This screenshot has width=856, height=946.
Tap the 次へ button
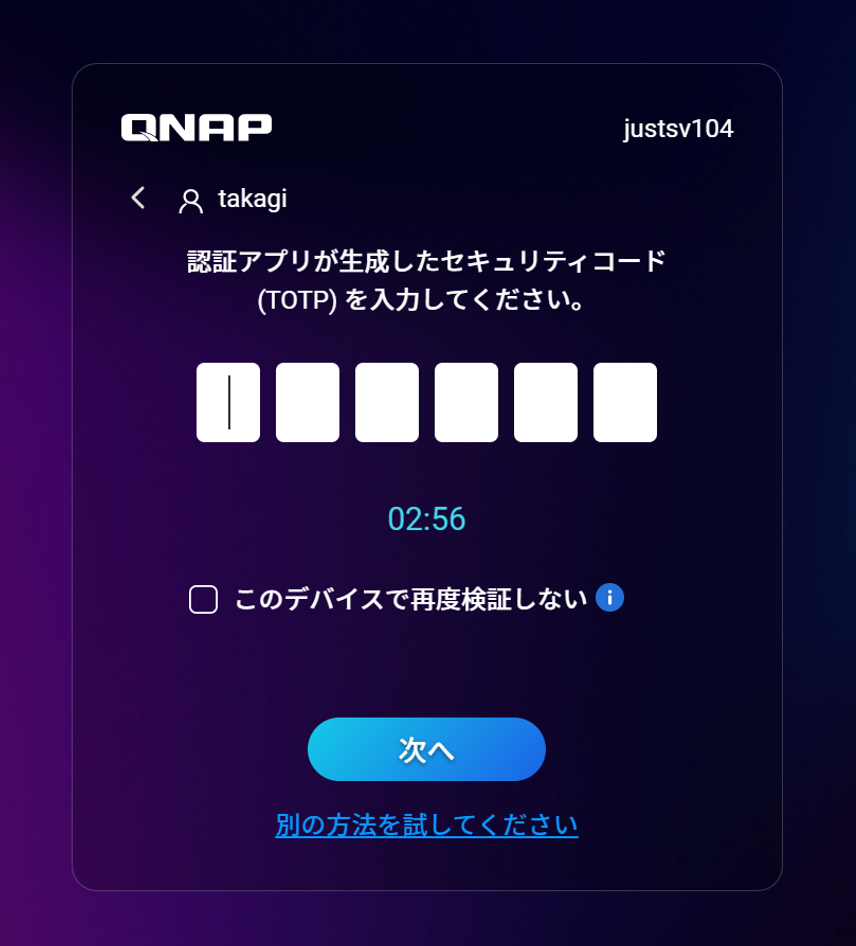coord(426,749)
